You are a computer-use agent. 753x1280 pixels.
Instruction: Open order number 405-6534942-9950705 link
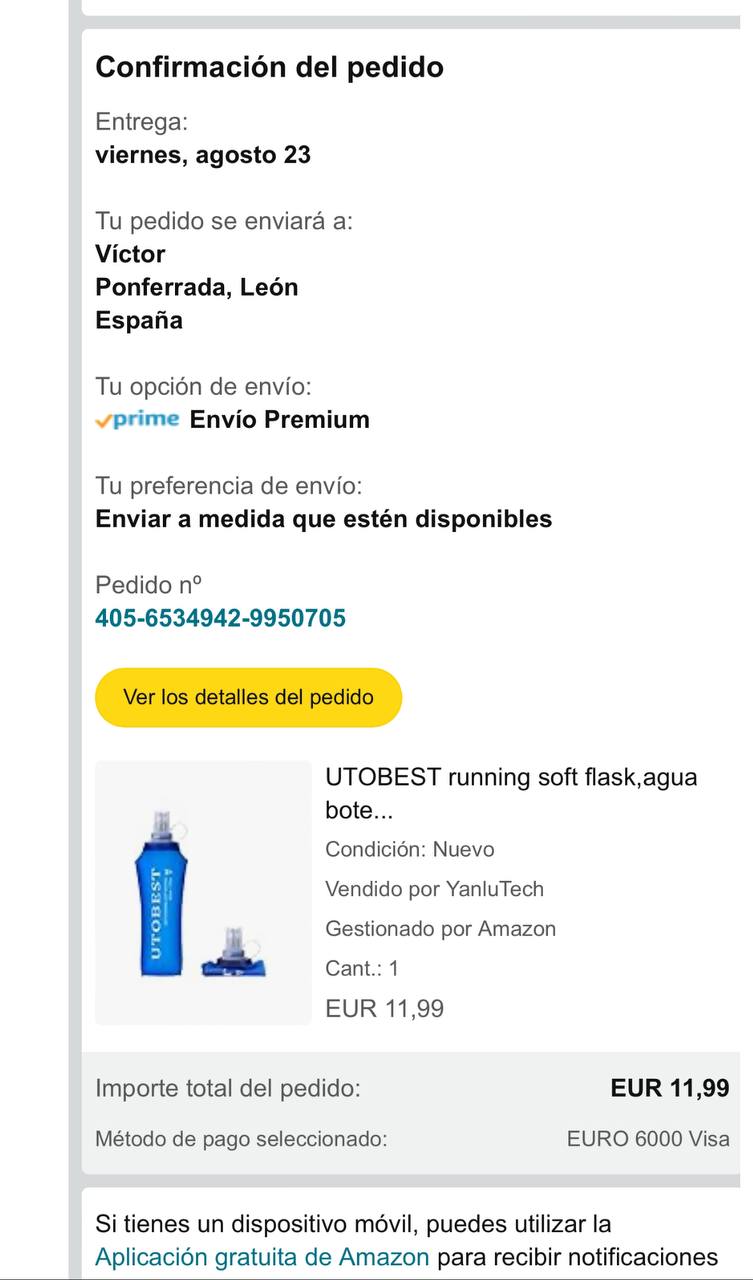point(220,618)
